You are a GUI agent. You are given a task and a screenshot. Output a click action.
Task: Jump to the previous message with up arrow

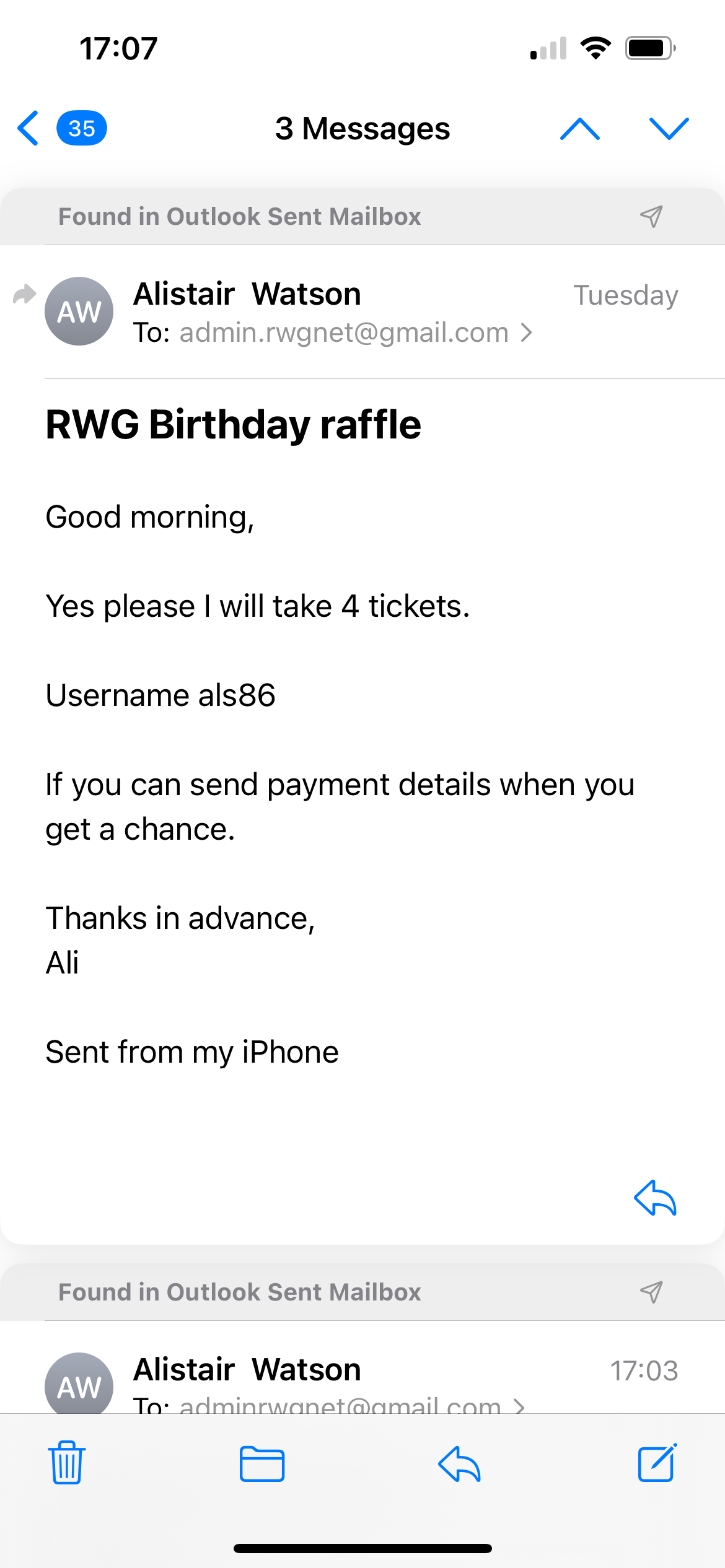click(579, 129)
